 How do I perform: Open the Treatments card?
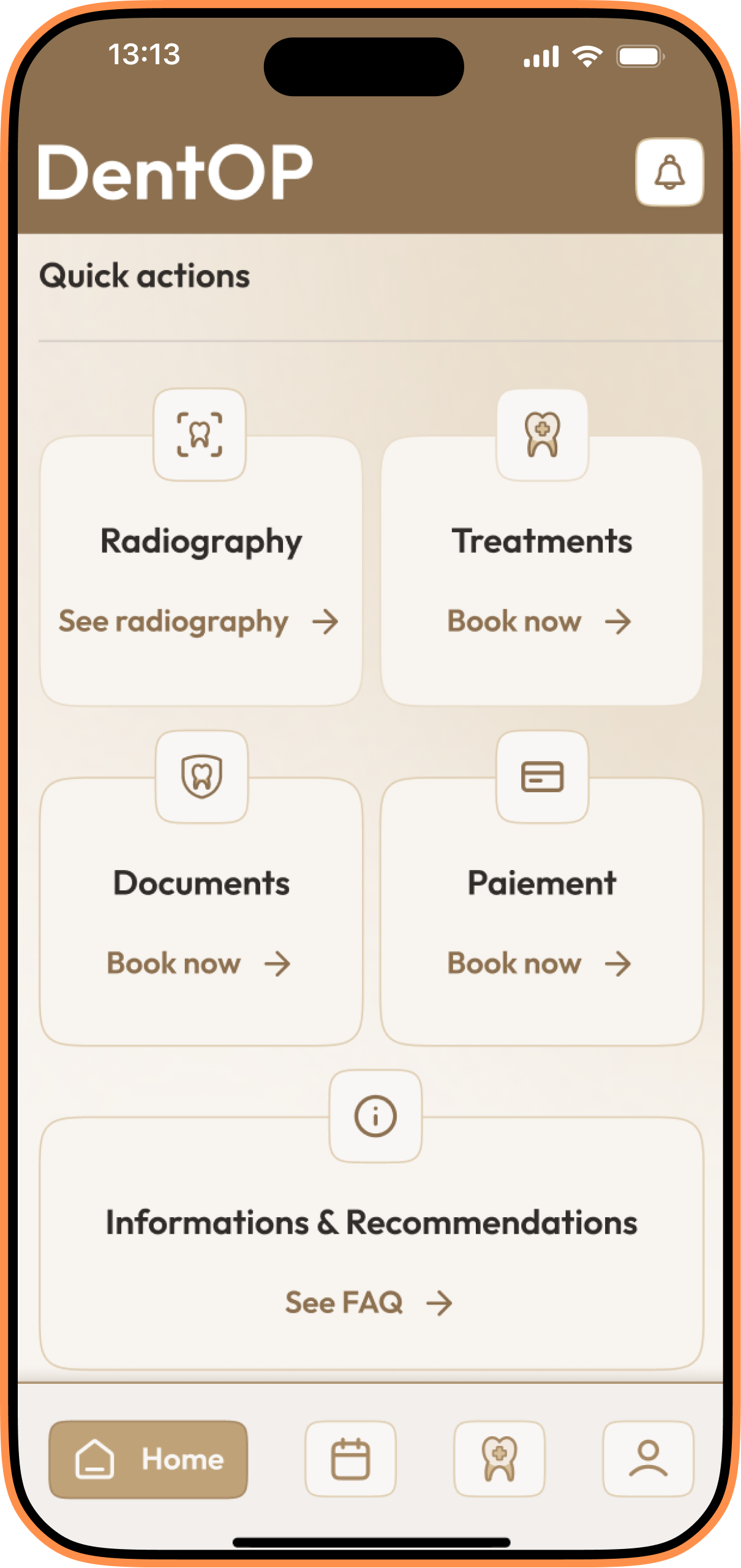point(541,571)
